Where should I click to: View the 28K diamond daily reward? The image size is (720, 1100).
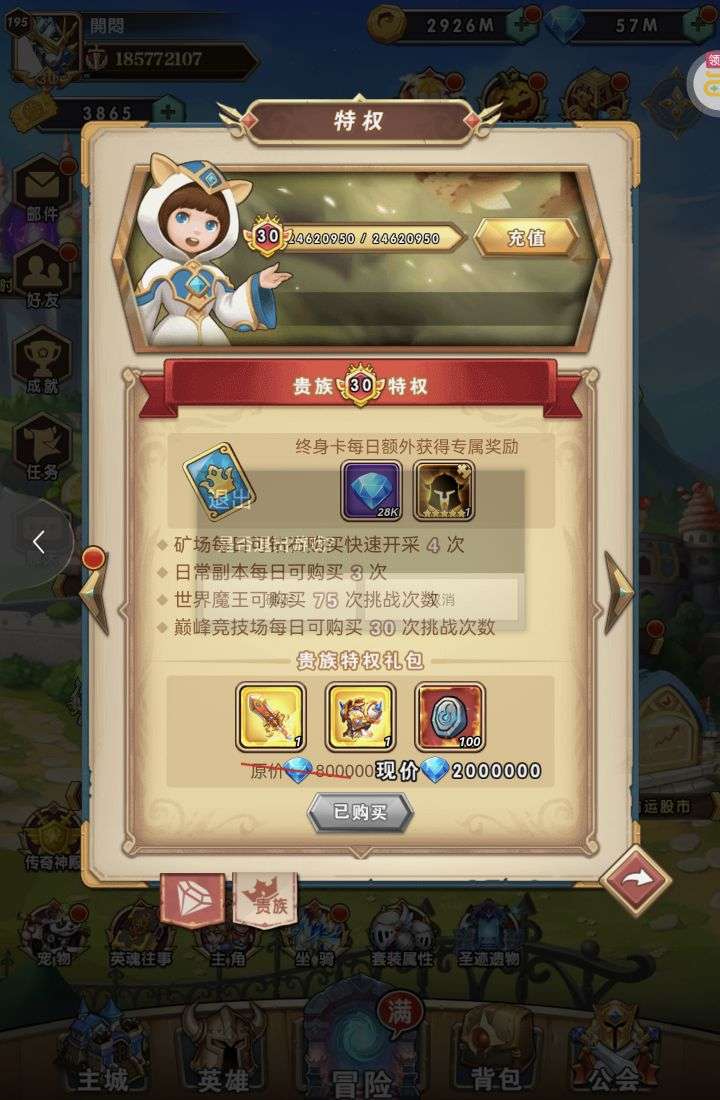(x=371, y=490)
